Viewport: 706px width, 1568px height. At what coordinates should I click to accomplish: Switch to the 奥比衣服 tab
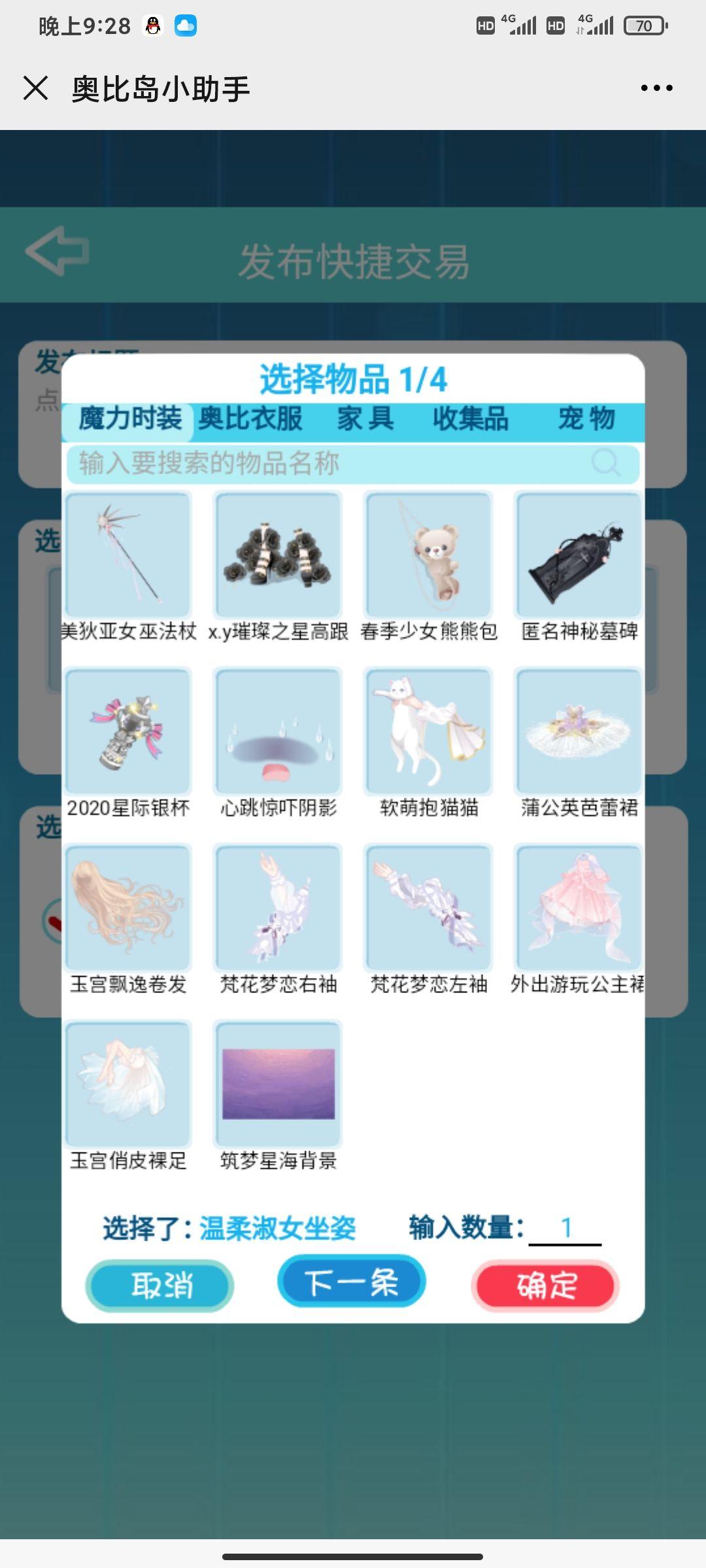[x=250, y=419]
